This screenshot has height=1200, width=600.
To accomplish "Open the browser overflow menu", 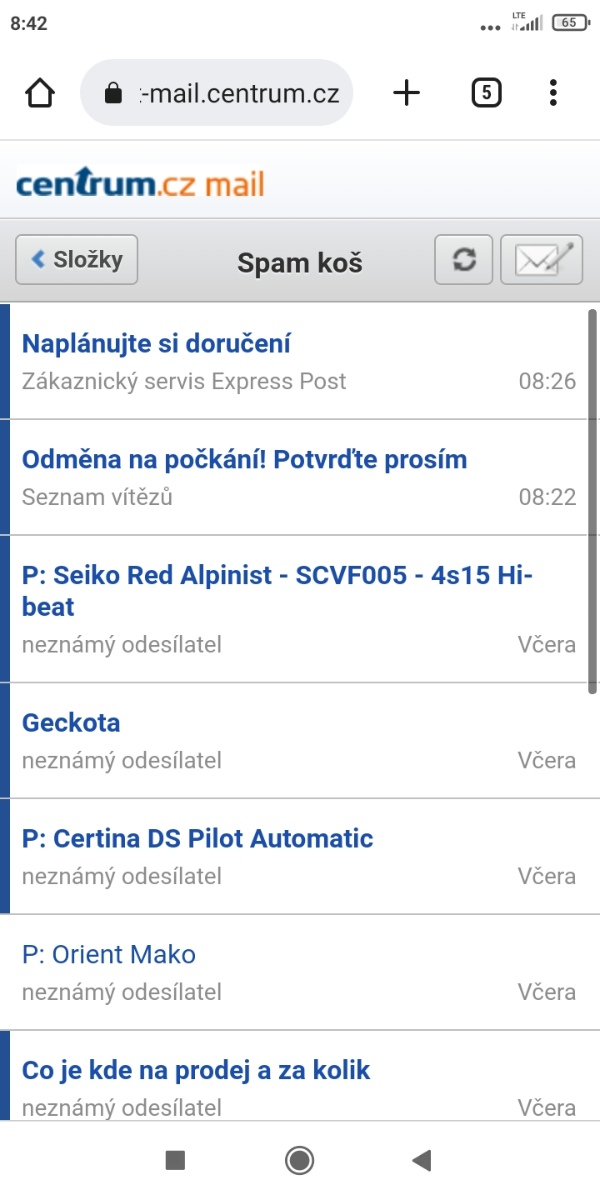I will [x=553, y=94].
